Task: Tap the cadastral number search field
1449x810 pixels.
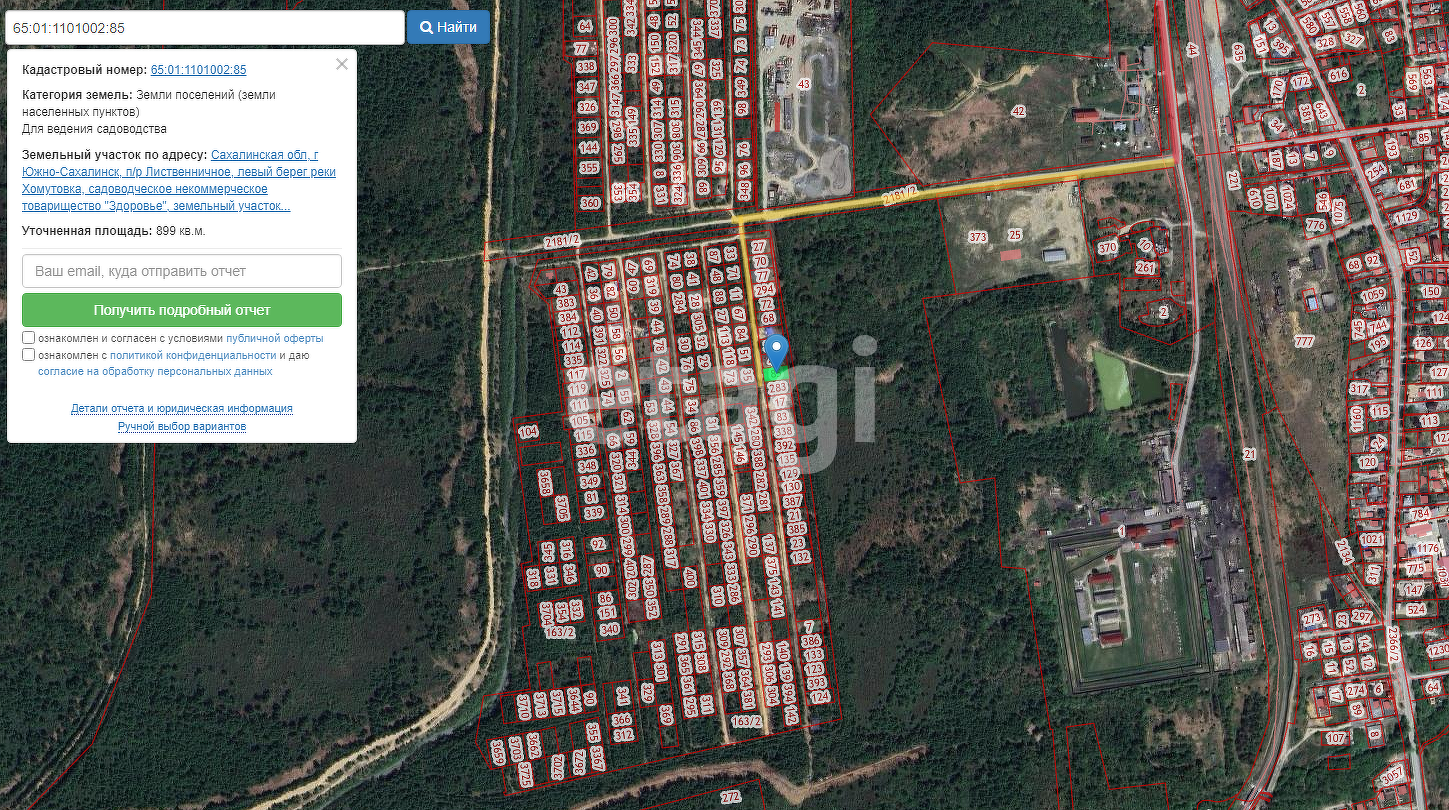Action: pos(204,27)
